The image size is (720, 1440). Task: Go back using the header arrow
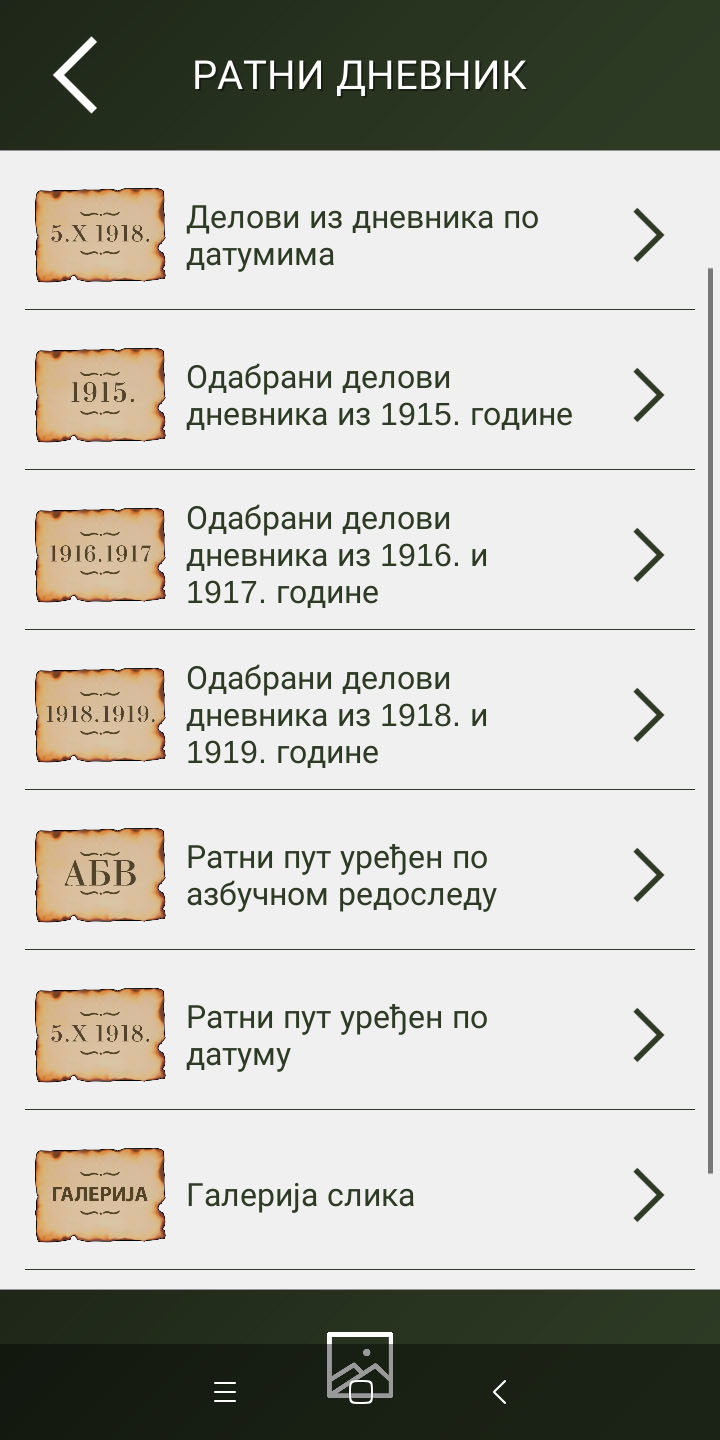click(x=76, y=75)
